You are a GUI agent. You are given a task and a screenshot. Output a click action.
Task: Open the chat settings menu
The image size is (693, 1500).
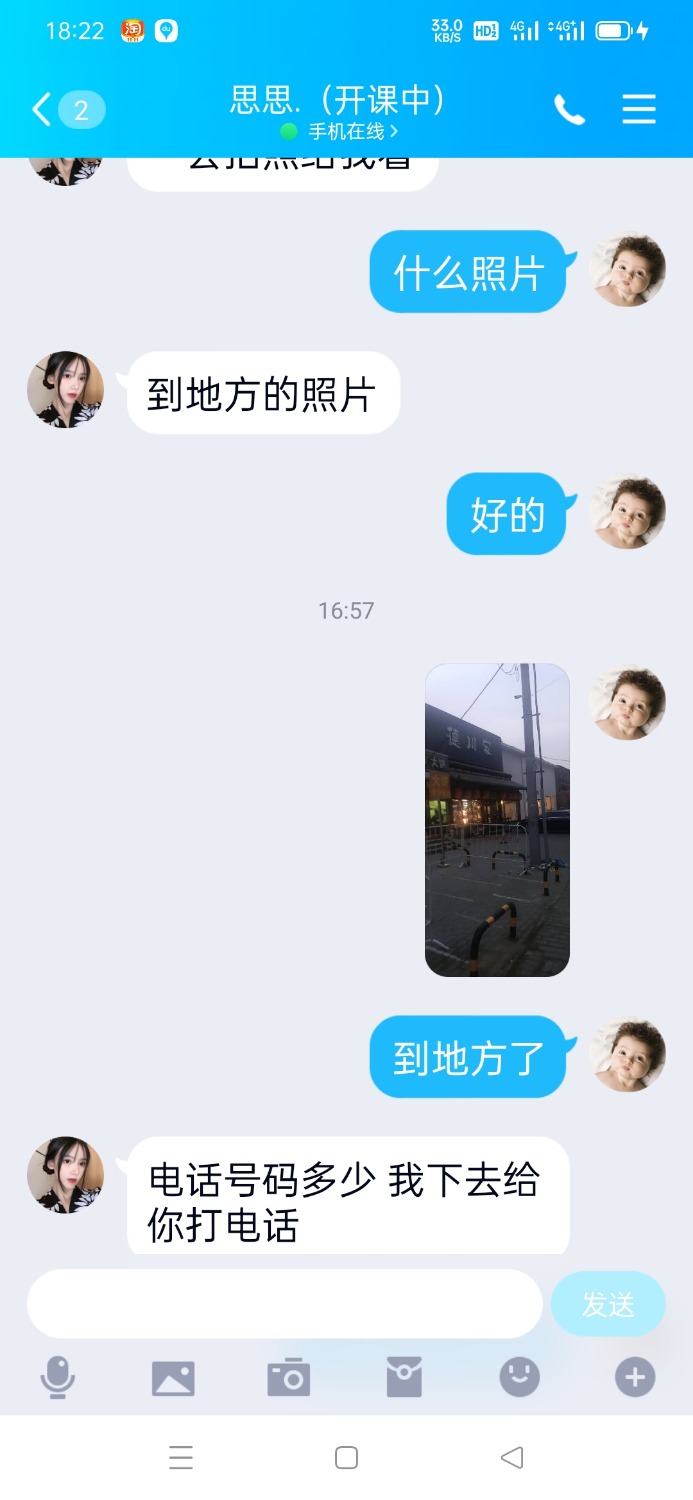(x=639, y=109)
